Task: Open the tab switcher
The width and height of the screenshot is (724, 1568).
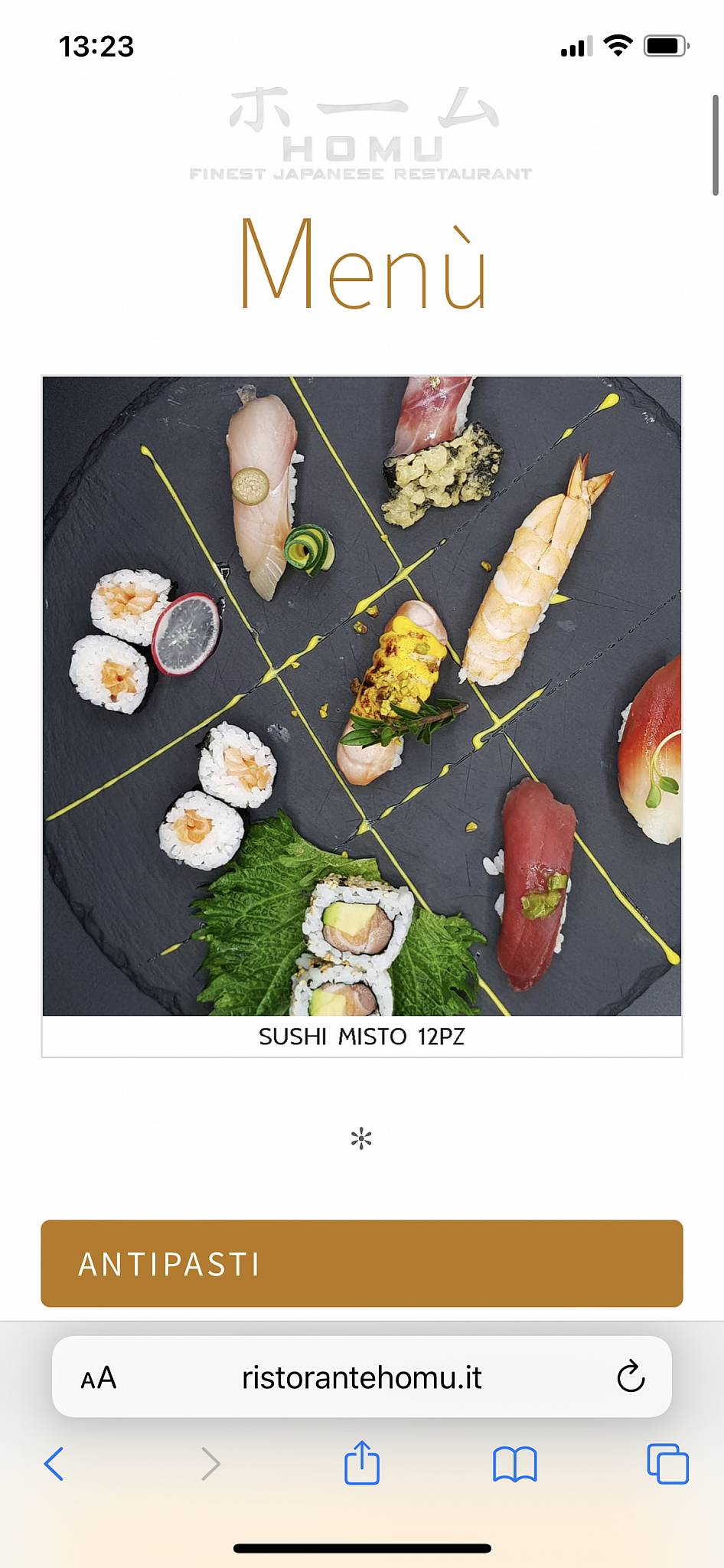Action: 668,1464
